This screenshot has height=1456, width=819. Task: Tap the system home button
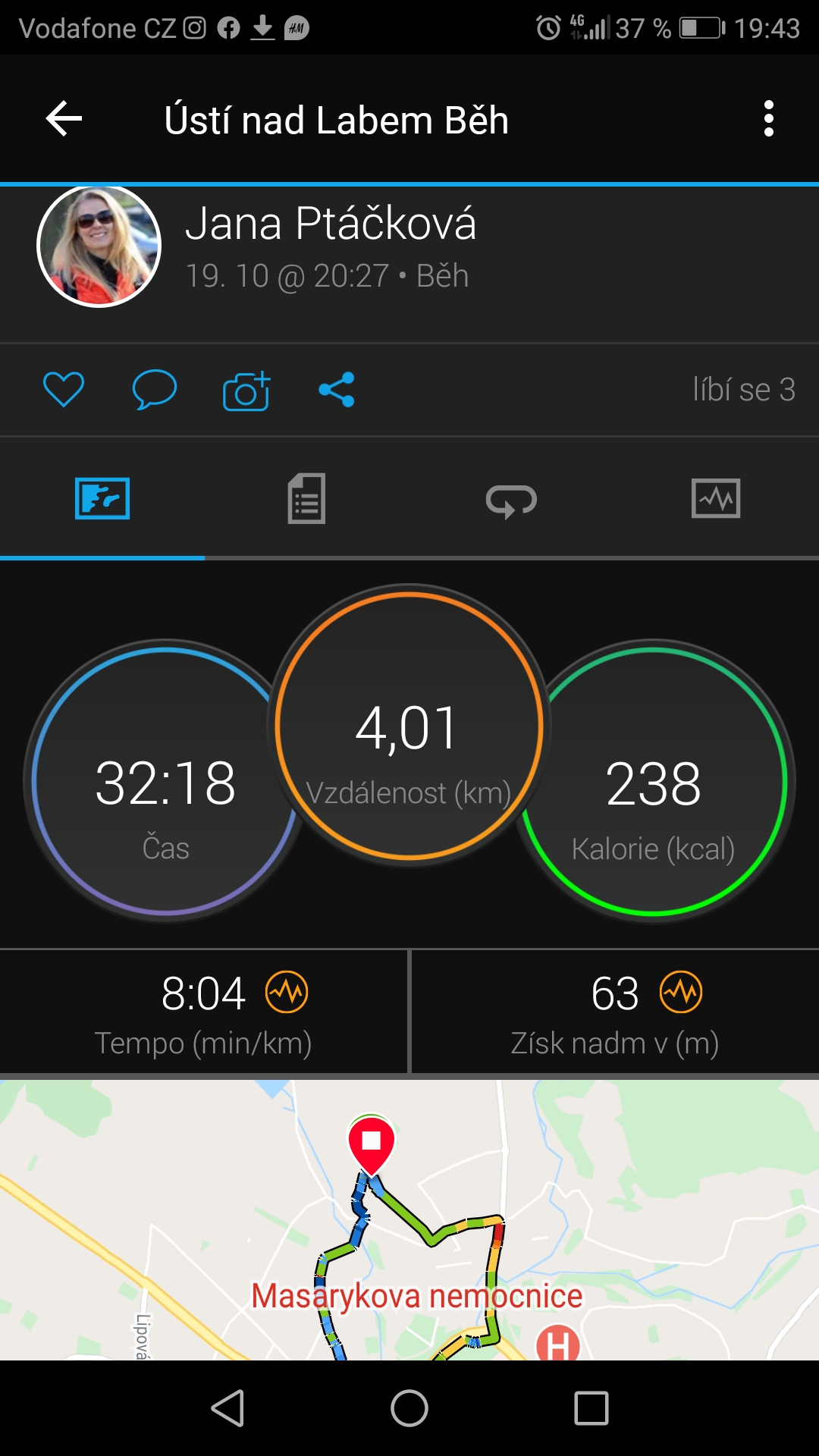(409, 1409)
